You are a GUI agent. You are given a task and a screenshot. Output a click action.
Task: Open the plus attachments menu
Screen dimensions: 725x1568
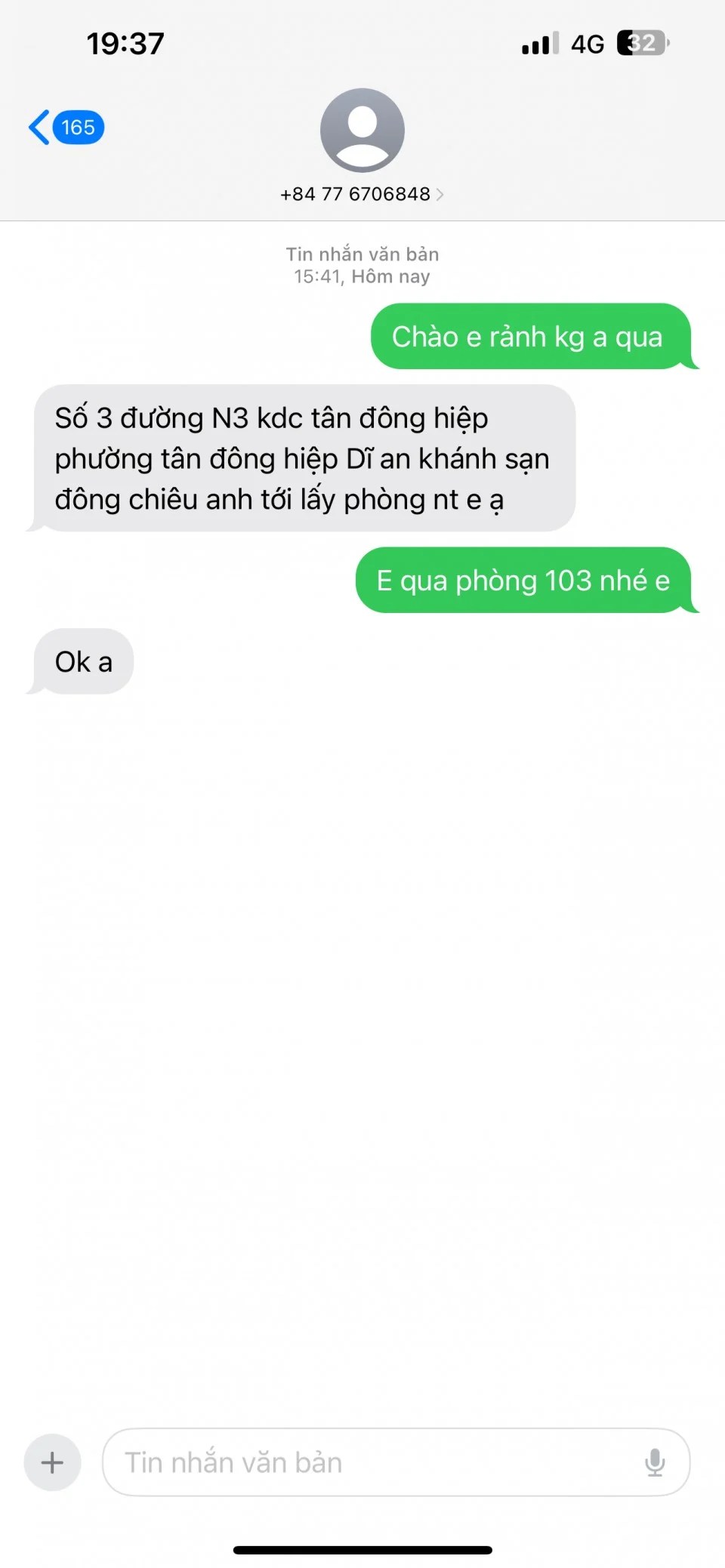click(x=52, y=1462)
